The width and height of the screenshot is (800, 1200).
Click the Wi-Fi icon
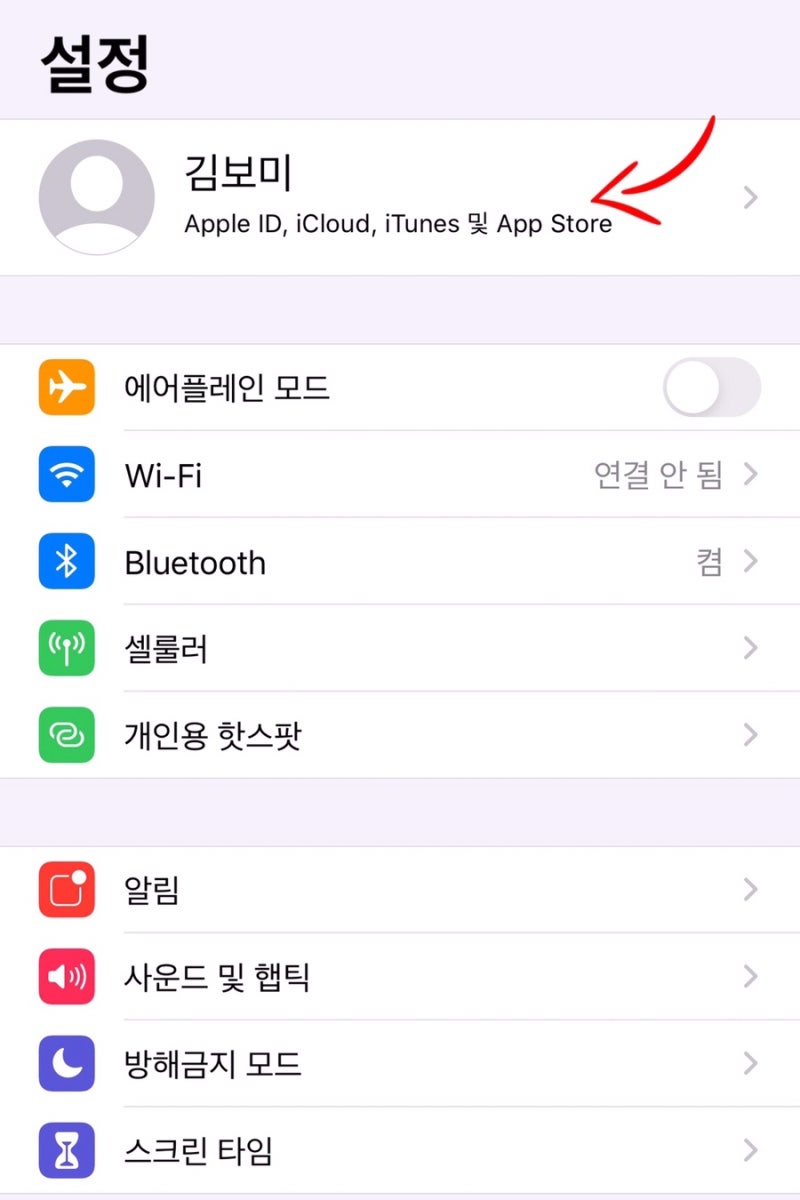(65, 474)
